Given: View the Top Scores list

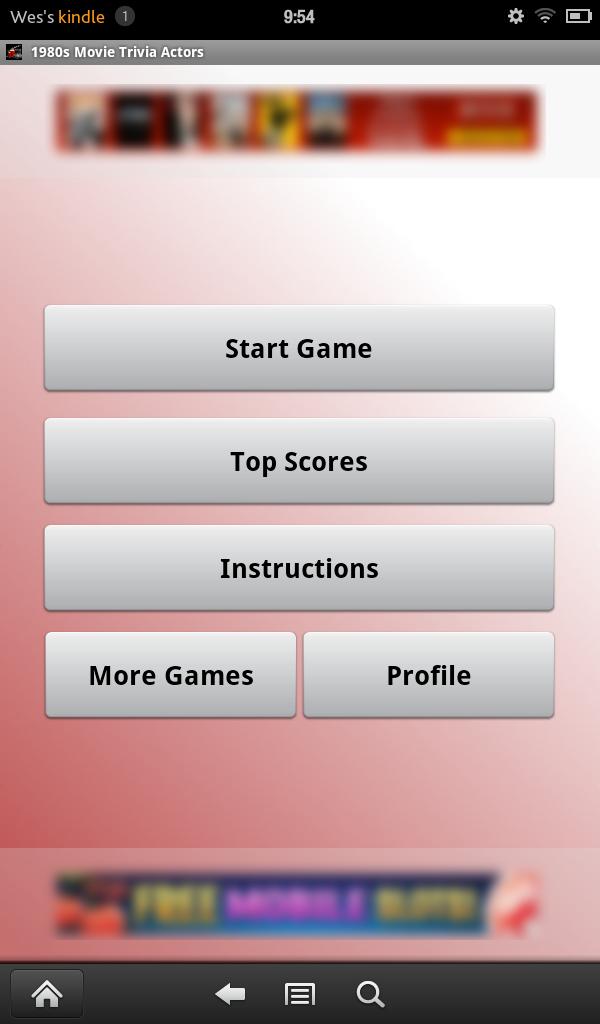Looking at the screenshot, I should pyautogui.click(x=299, y=461).
